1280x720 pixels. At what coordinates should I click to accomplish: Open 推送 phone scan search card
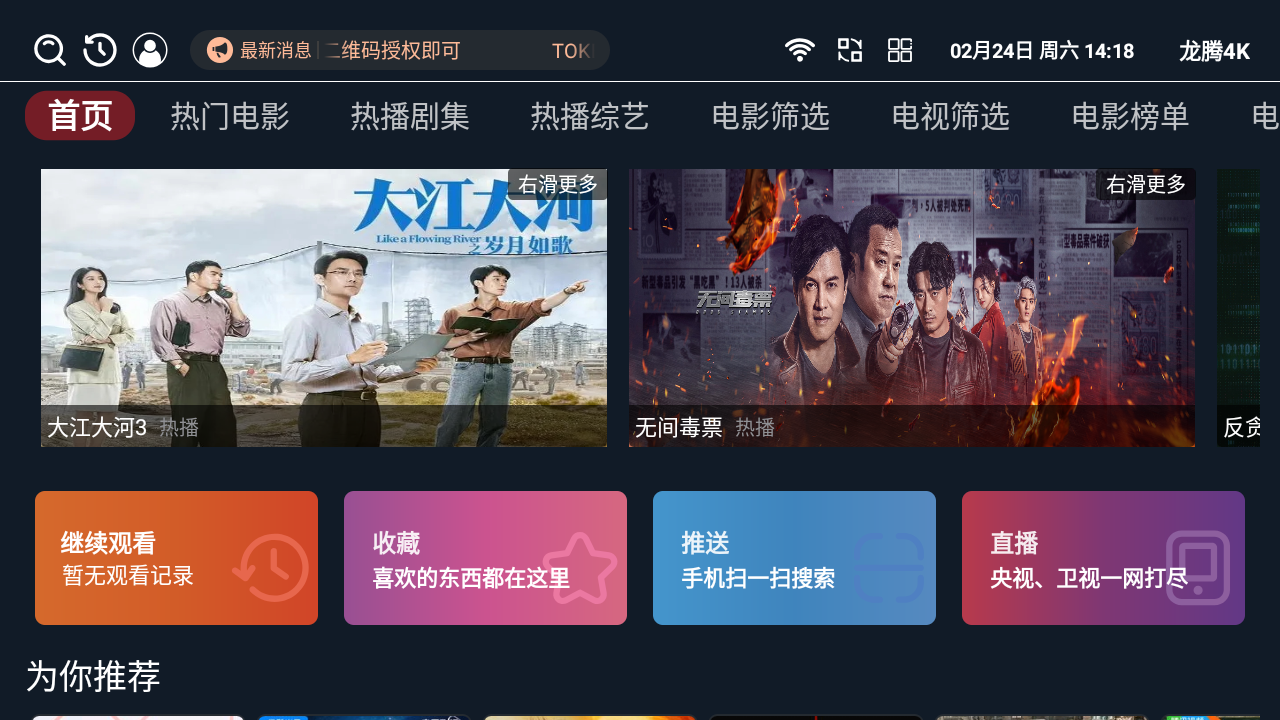(x=794, y=558)
